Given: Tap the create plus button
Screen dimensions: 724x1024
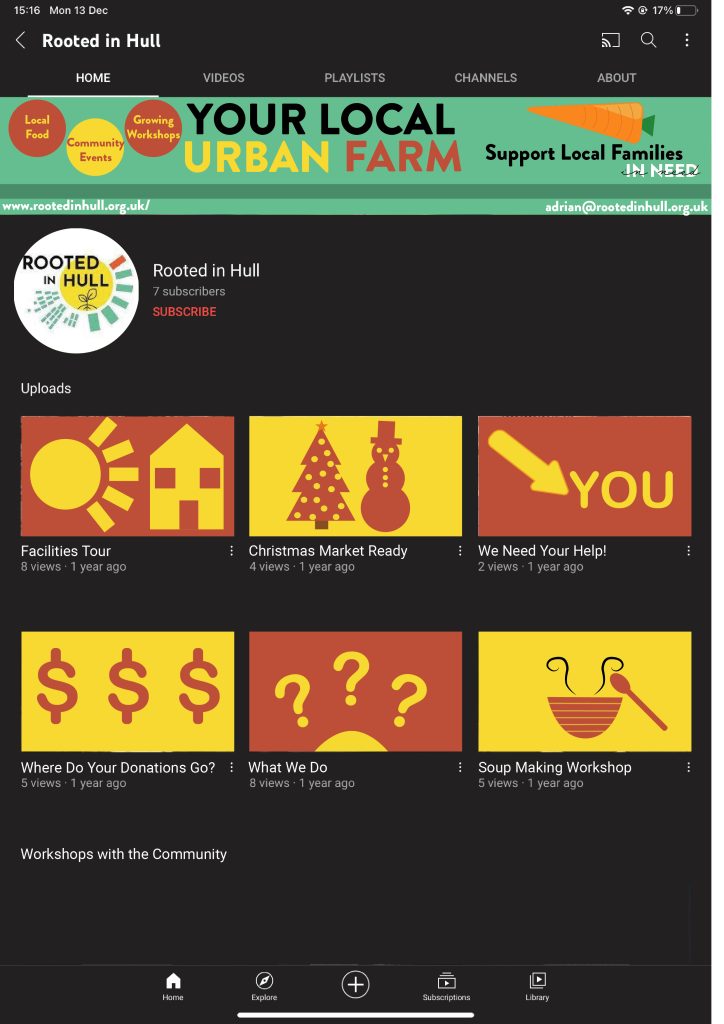Looking at the screenshot, I should point(355,984).
